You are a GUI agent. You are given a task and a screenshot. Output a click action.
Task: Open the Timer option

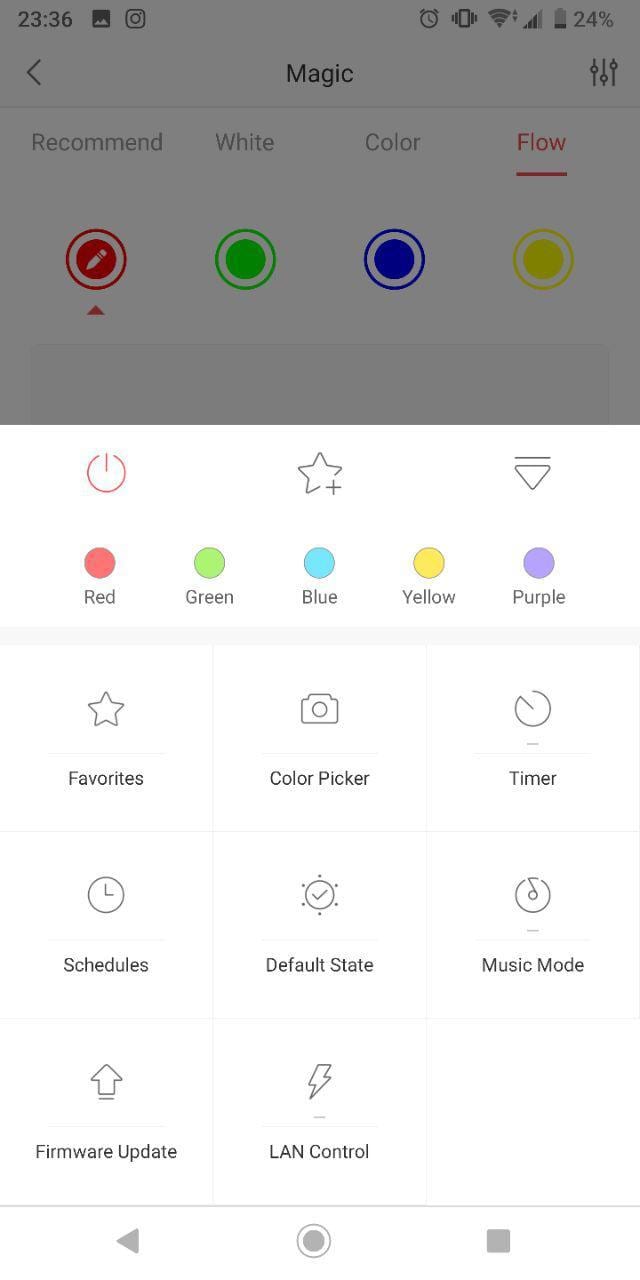(532, 738)
